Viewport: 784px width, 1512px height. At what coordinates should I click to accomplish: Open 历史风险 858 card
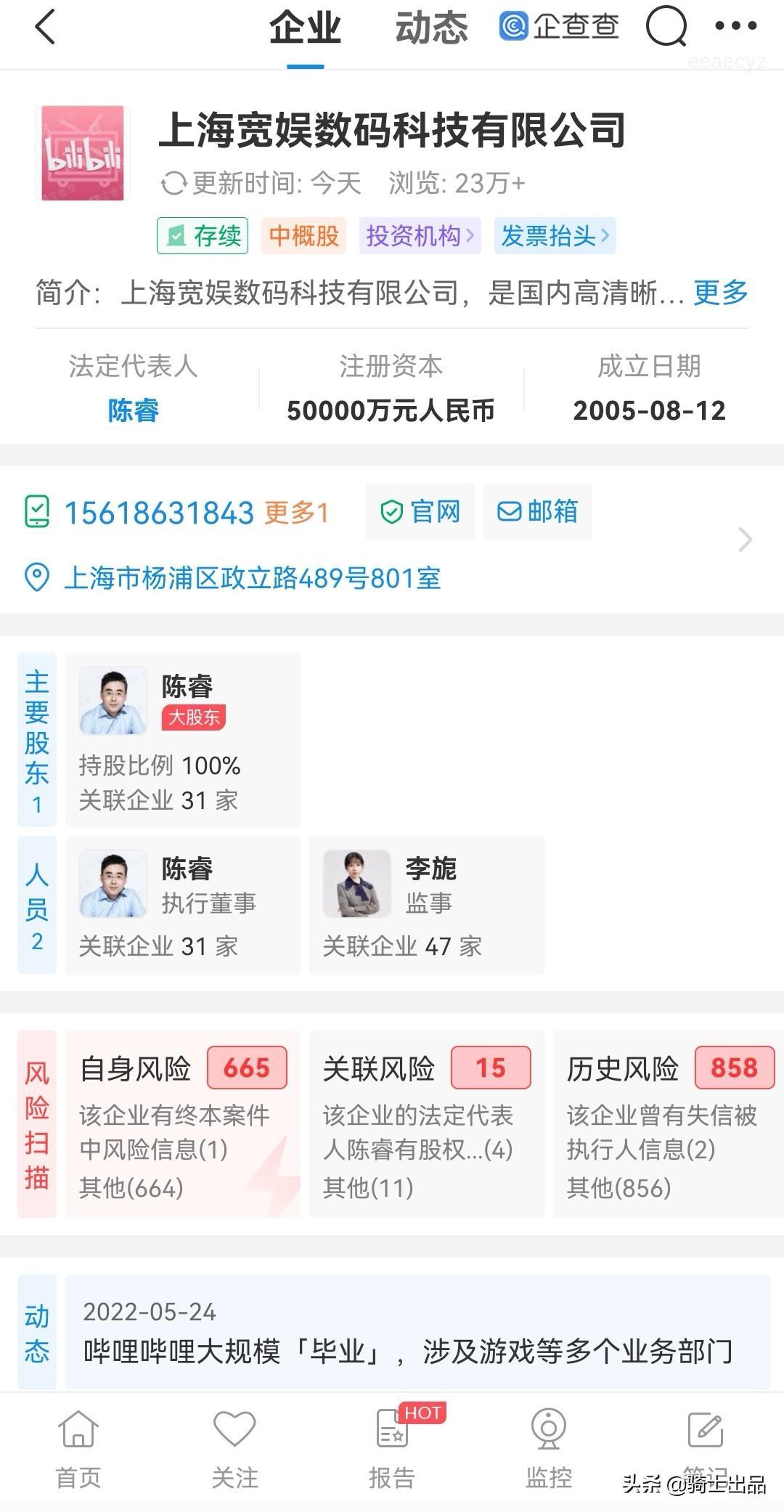click(x=668, y=1123)
